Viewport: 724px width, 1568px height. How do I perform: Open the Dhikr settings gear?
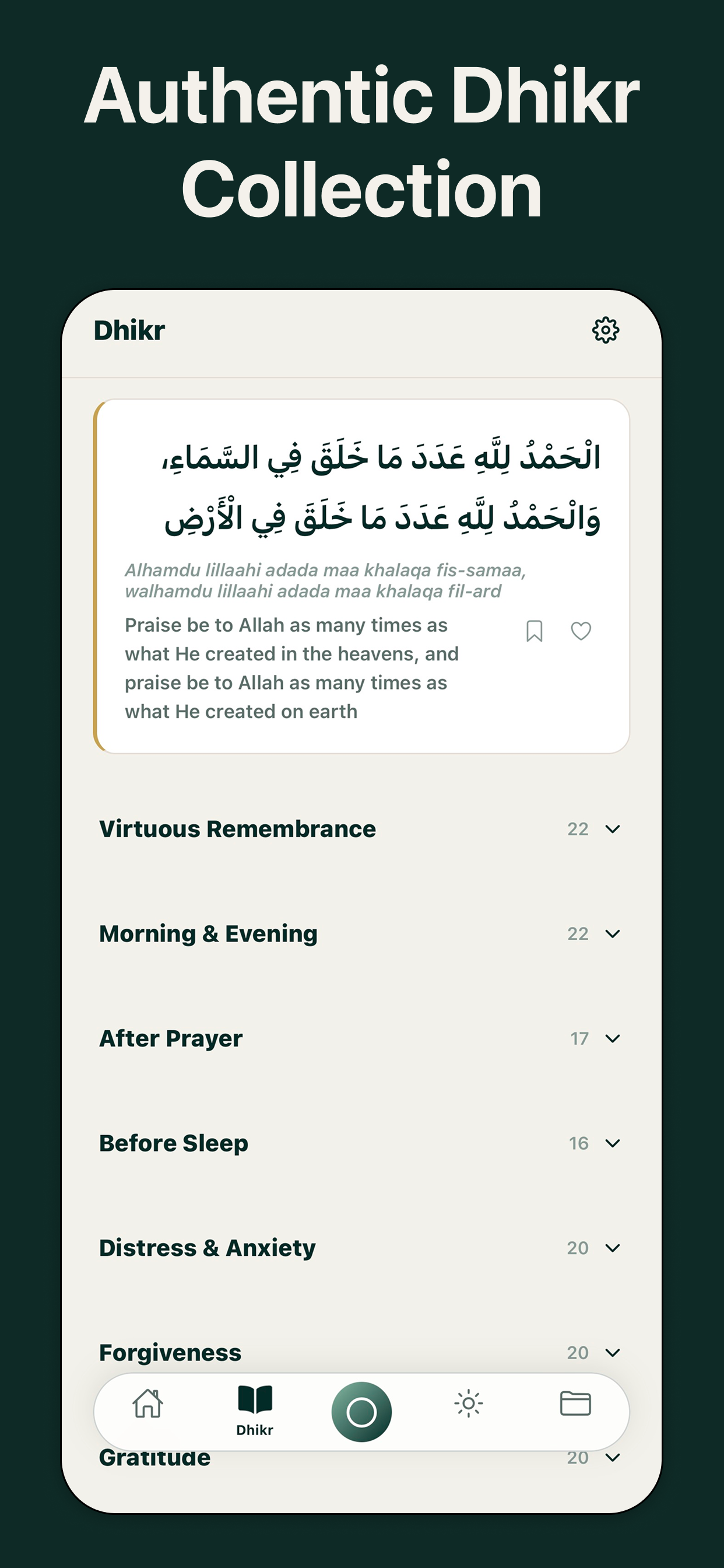click(x=605, y=330)
